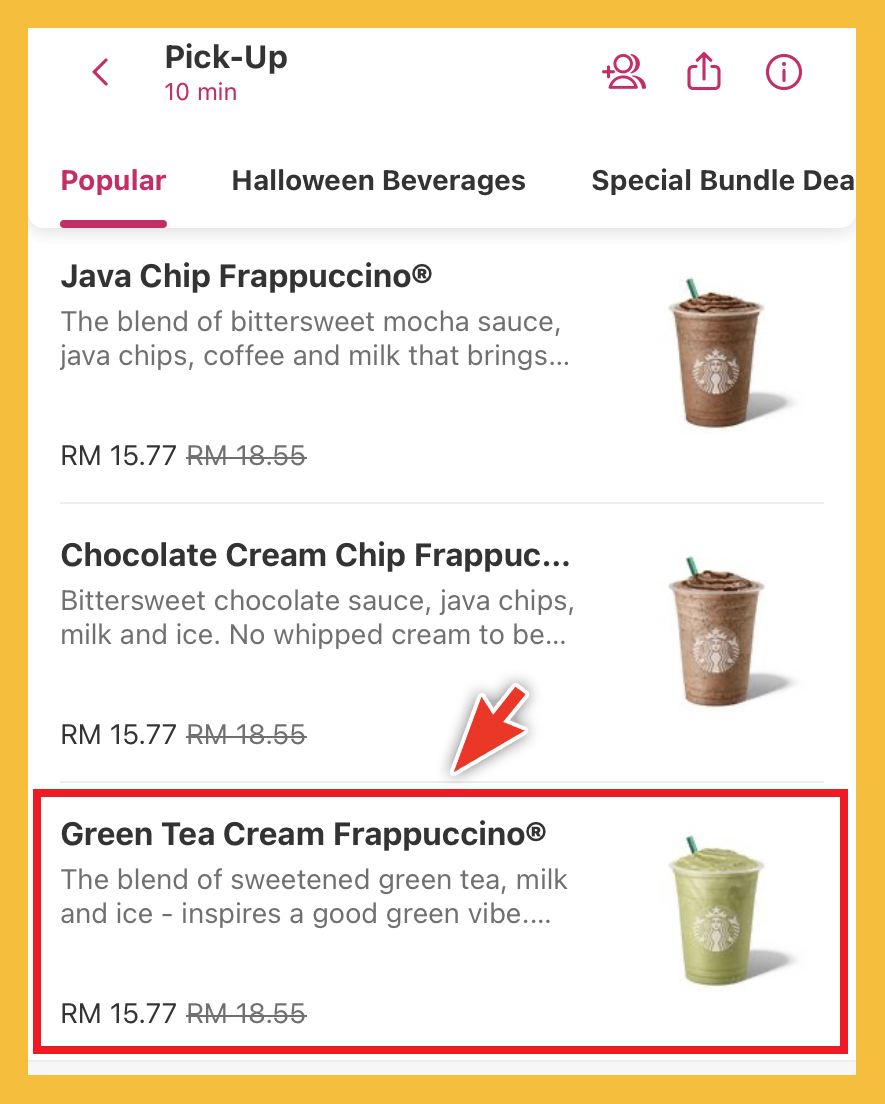Switch to Halloween Beverages tab

pos(378,181)
